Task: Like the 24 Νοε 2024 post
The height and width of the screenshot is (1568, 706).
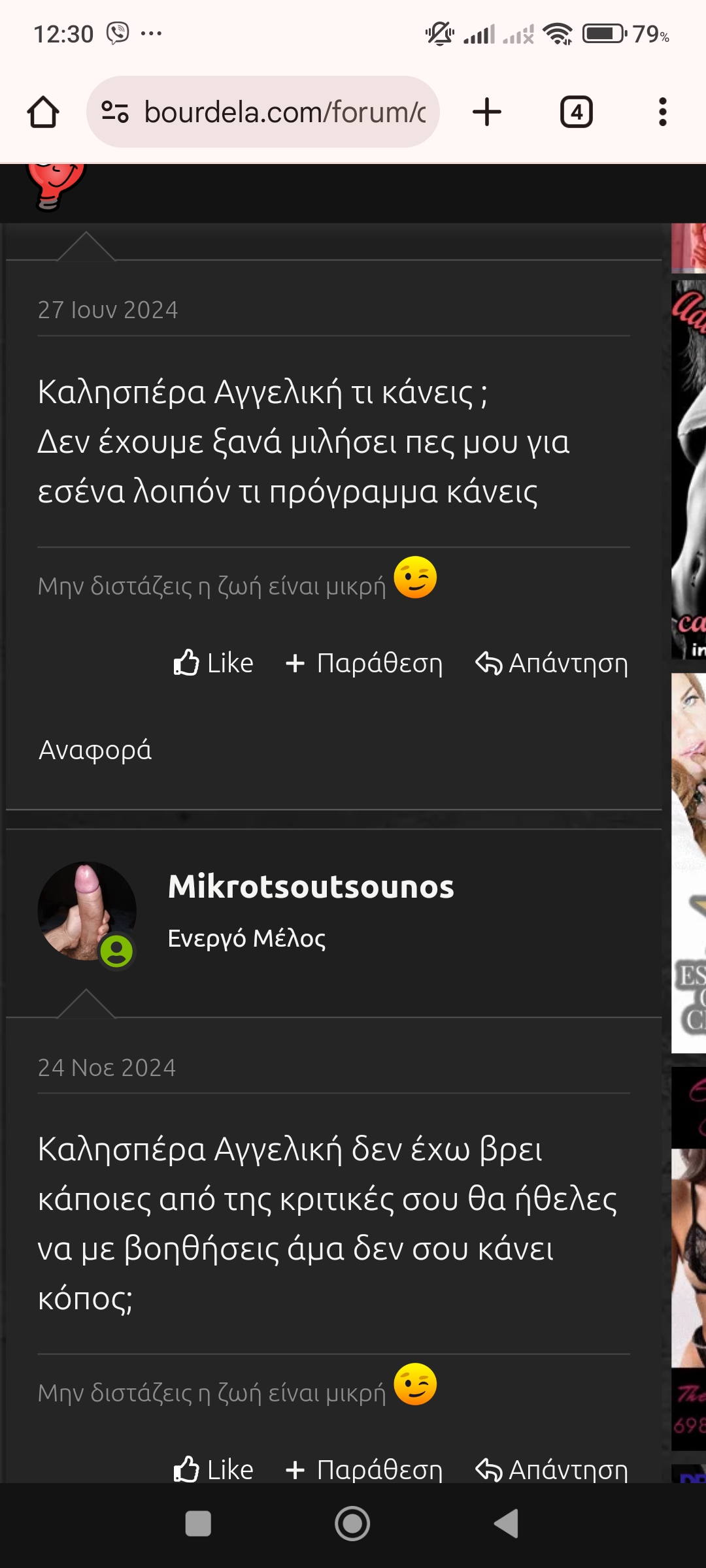Action: (x=214, y=1470)
